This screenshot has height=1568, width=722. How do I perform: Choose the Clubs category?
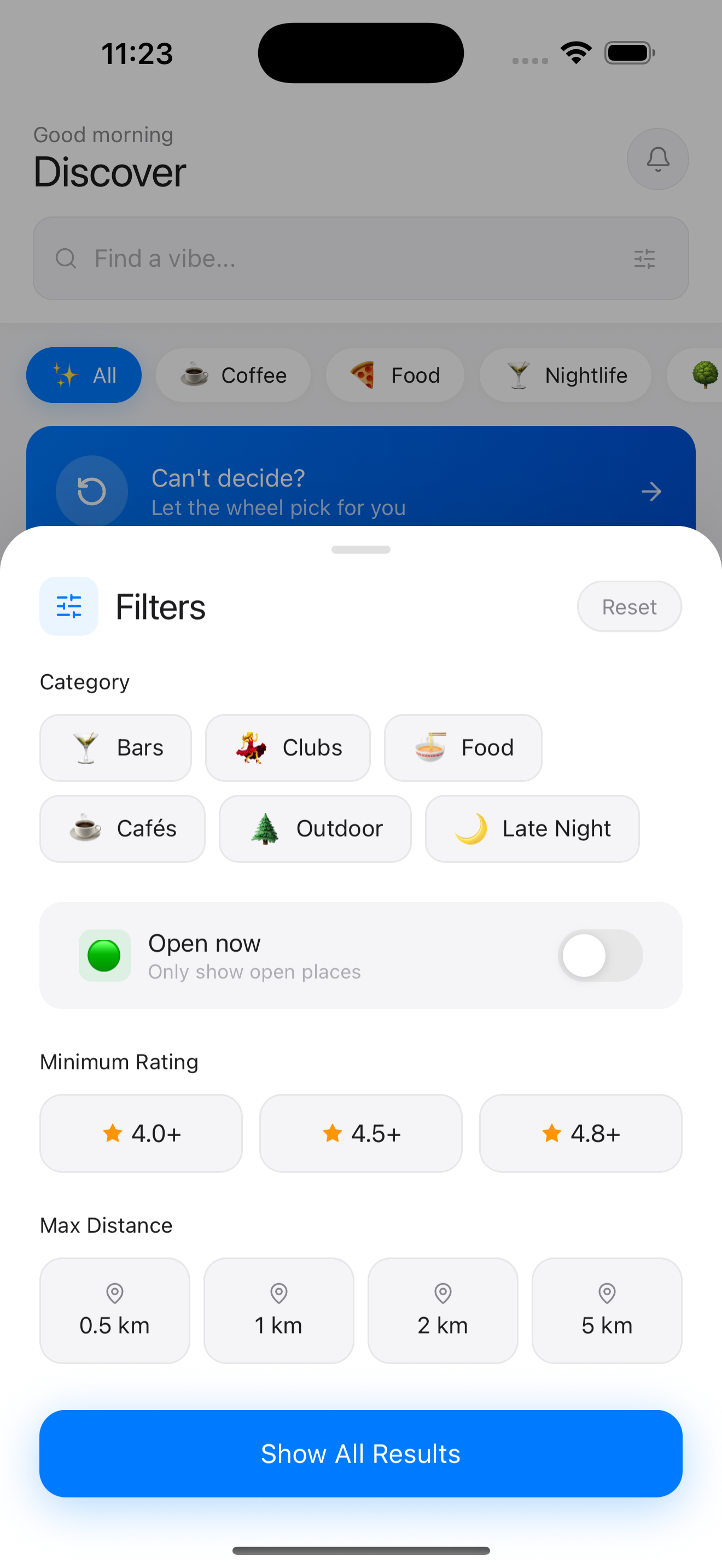pos(288,747)
